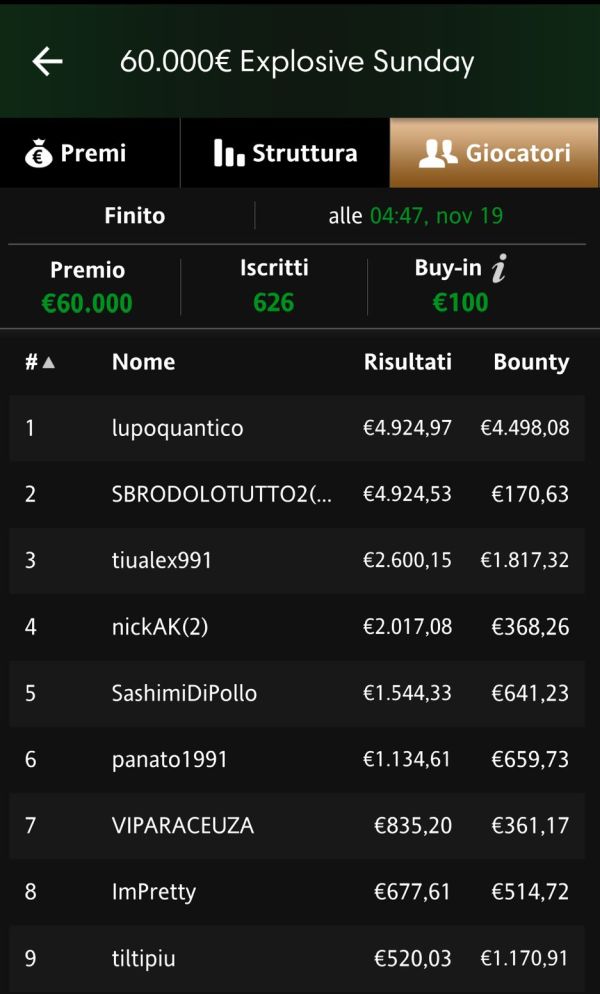Select the tiltipiu player row
Image resolution: width=600 pixels, height=994 pixels.
[297, 958]
